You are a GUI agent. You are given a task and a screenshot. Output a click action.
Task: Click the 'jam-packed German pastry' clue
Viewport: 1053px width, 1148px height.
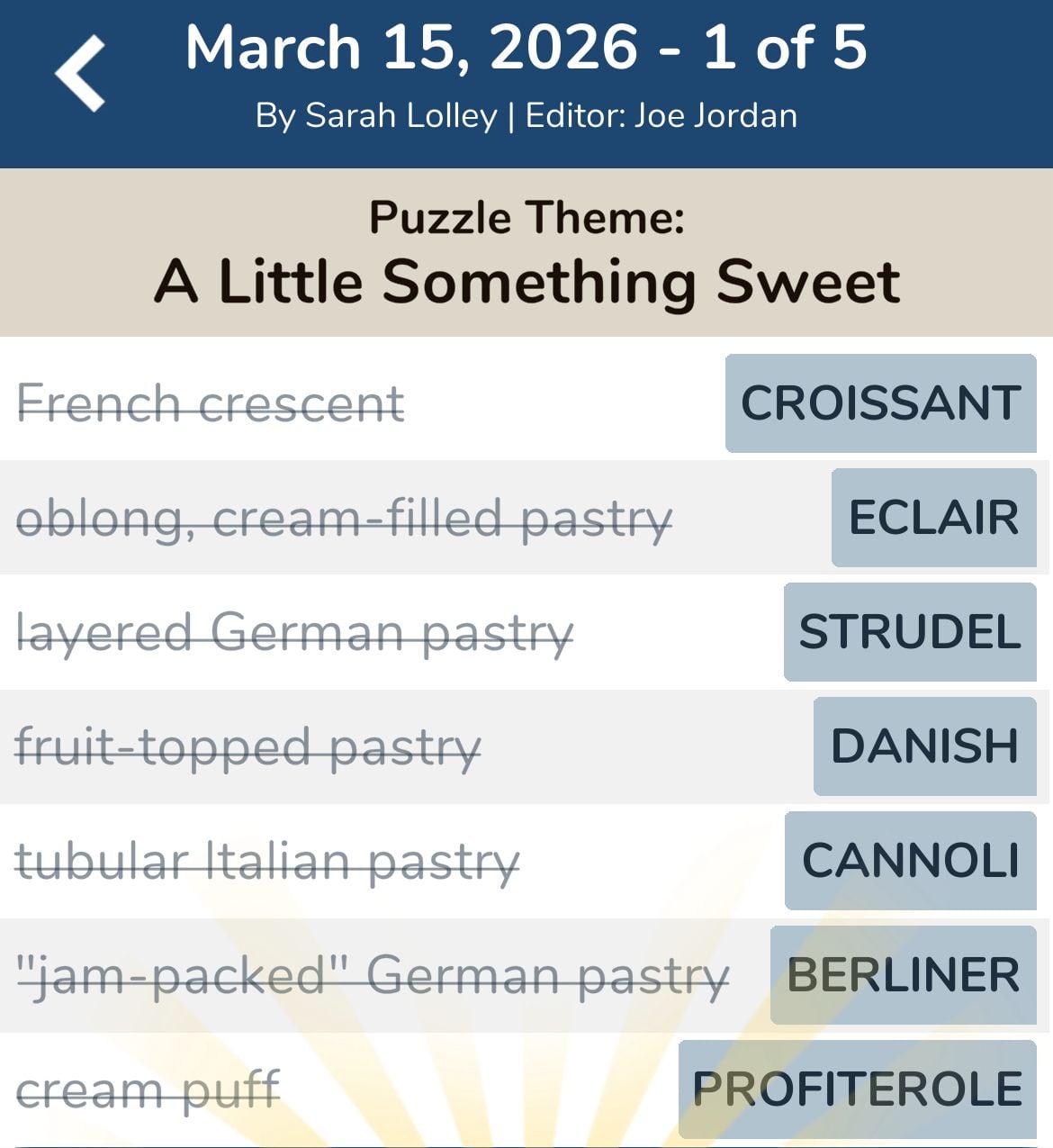pos(372,975)
